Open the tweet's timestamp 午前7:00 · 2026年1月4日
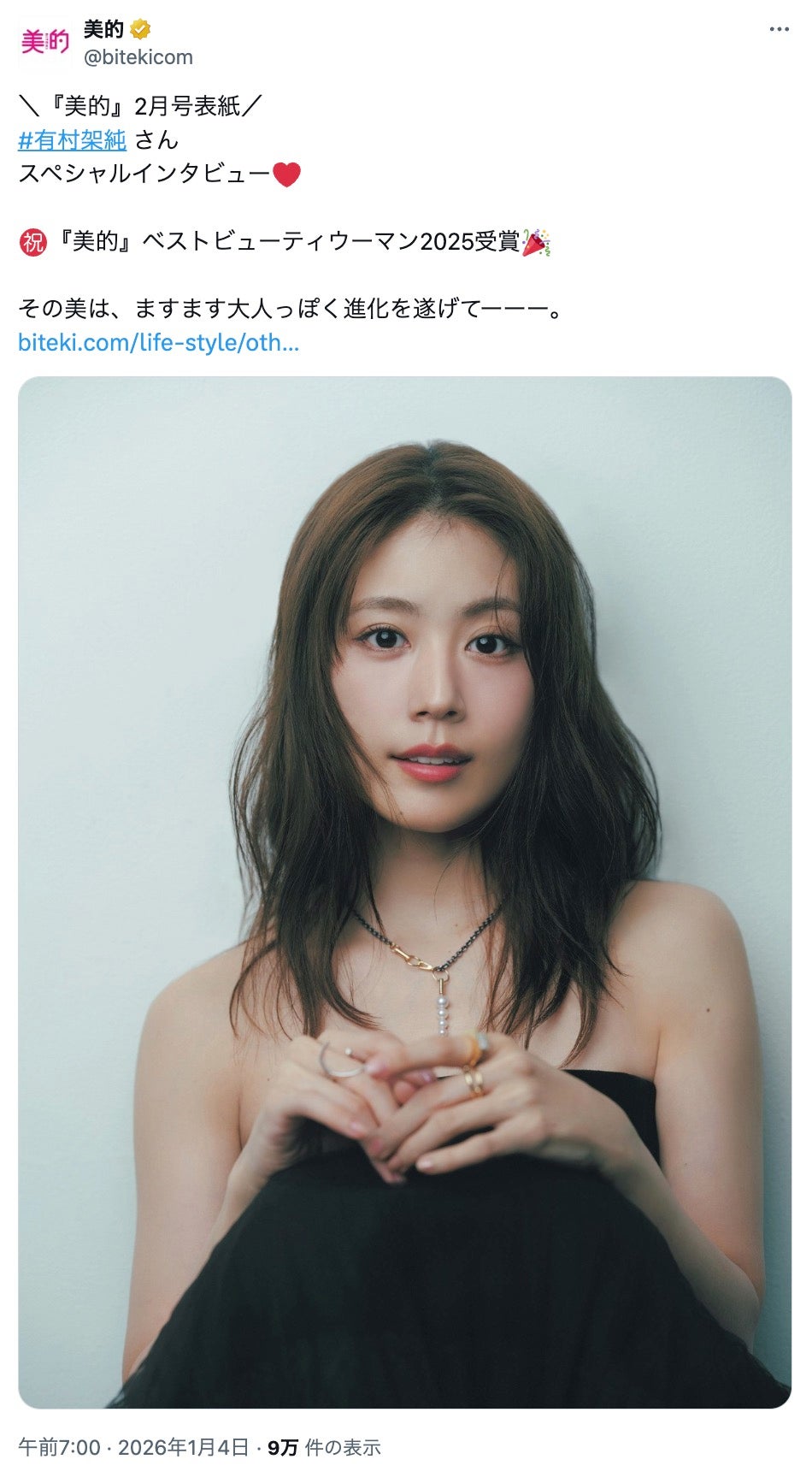 click(x=133, y=1447)
